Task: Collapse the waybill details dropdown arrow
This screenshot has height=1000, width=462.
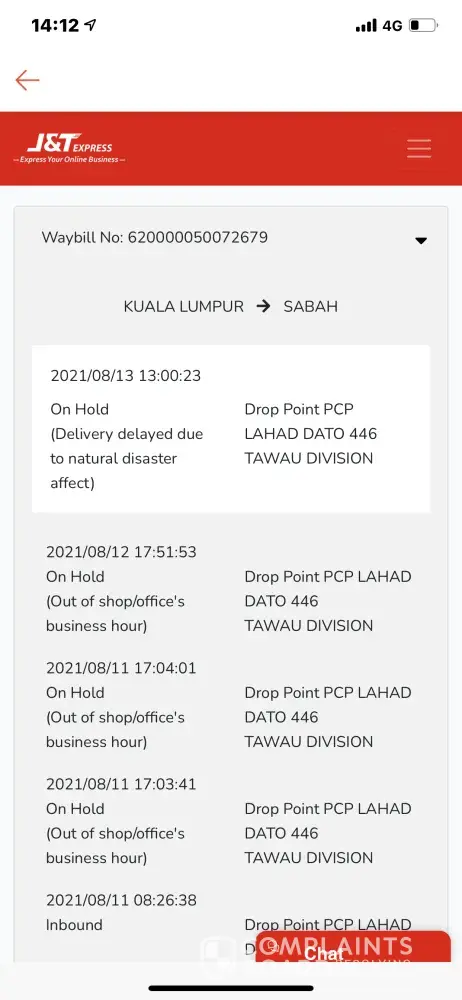Action: coord(421,240)
